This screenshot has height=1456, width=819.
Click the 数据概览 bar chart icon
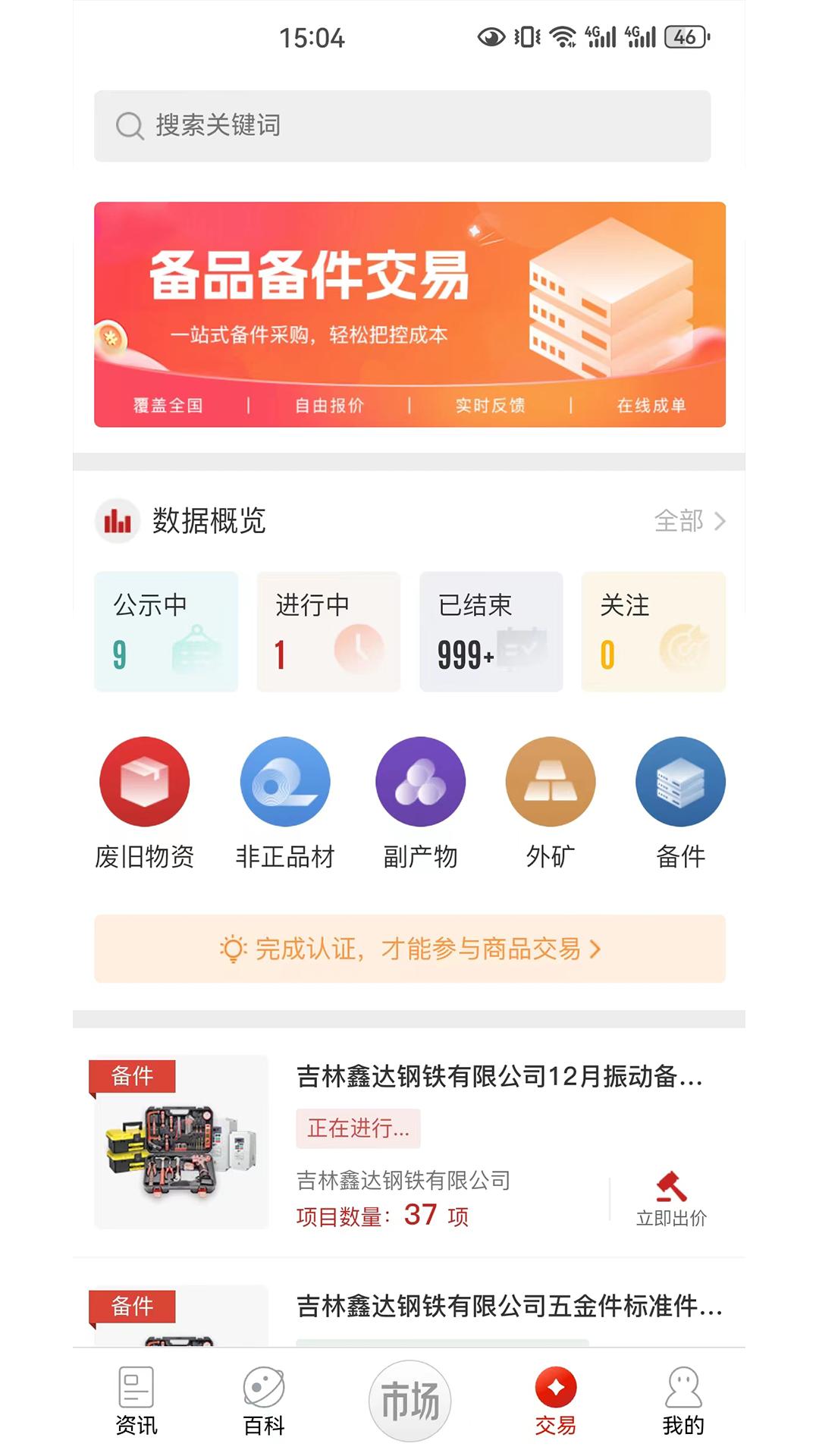click(115, 521)
